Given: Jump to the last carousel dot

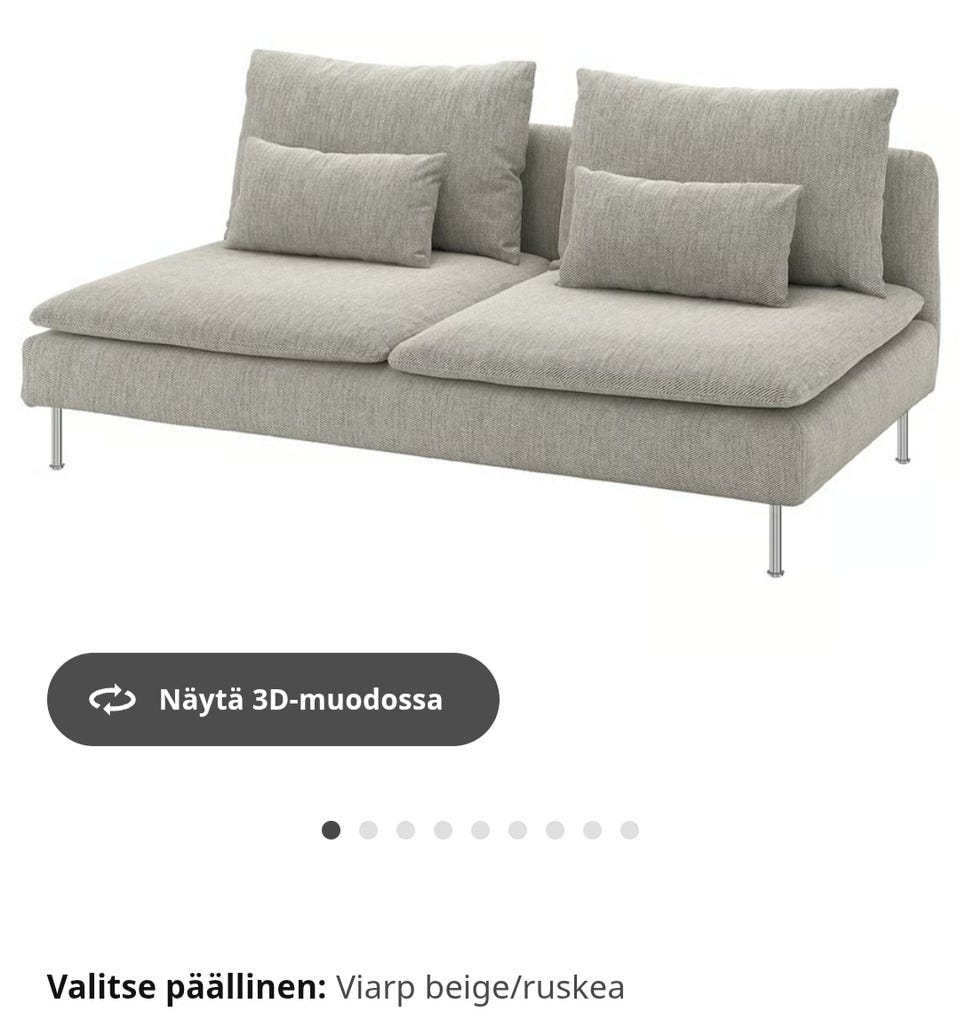Looking at the screenshot, I should coord(628,828).
